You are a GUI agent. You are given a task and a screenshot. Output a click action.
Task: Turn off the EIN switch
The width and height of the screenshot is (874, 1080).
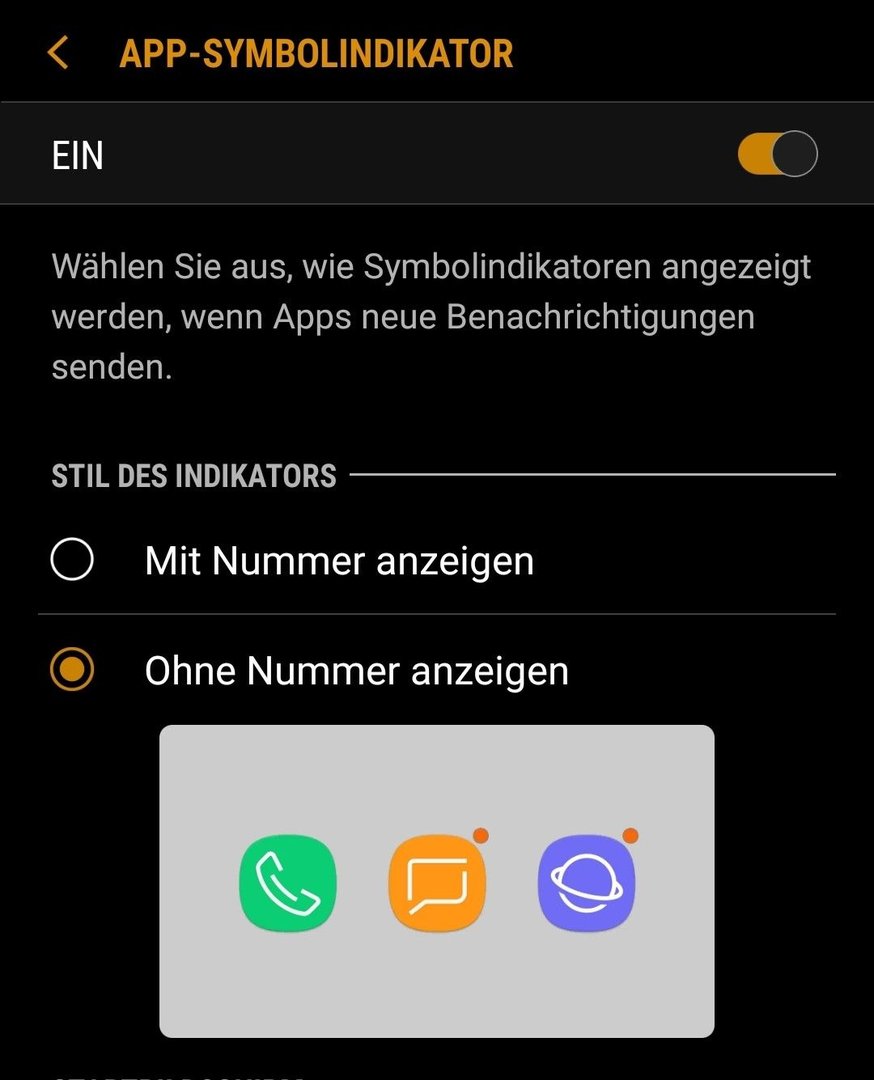point(777,155)
